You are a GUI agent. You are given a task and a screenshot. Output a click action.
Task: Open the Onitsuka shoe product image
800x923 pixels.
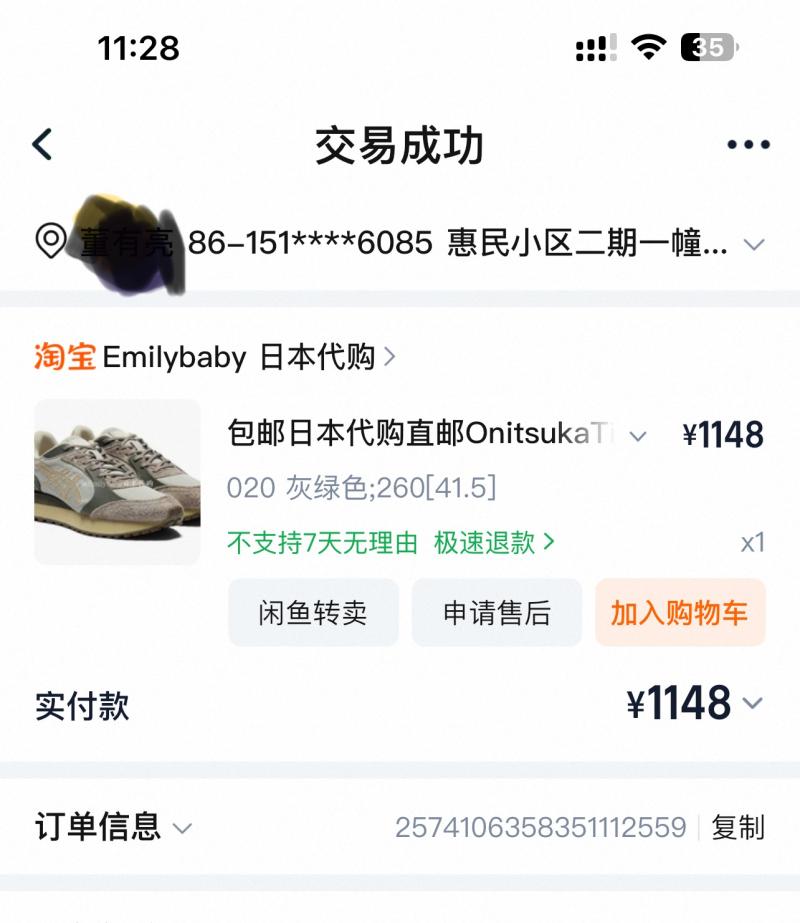117,482
